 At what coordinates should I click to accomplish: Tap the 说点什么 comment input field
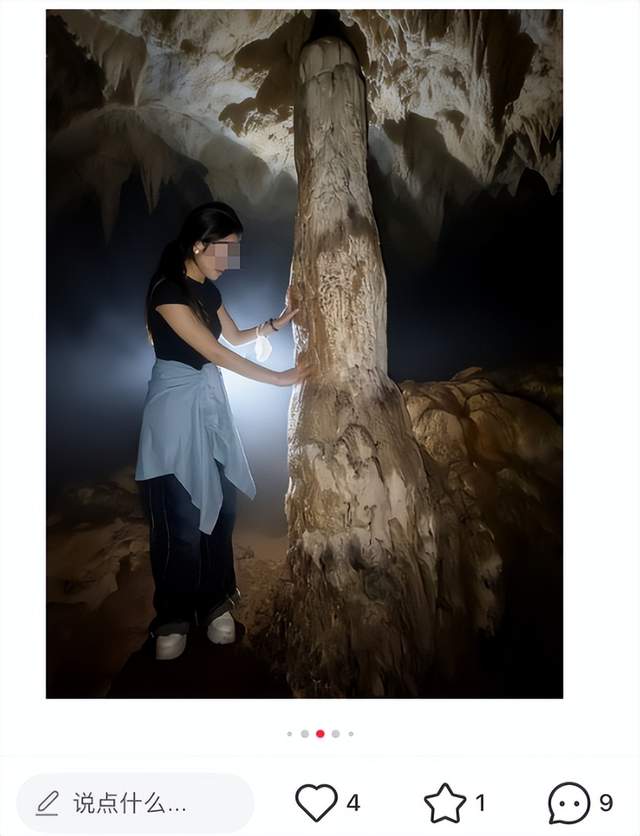(135, 802)
